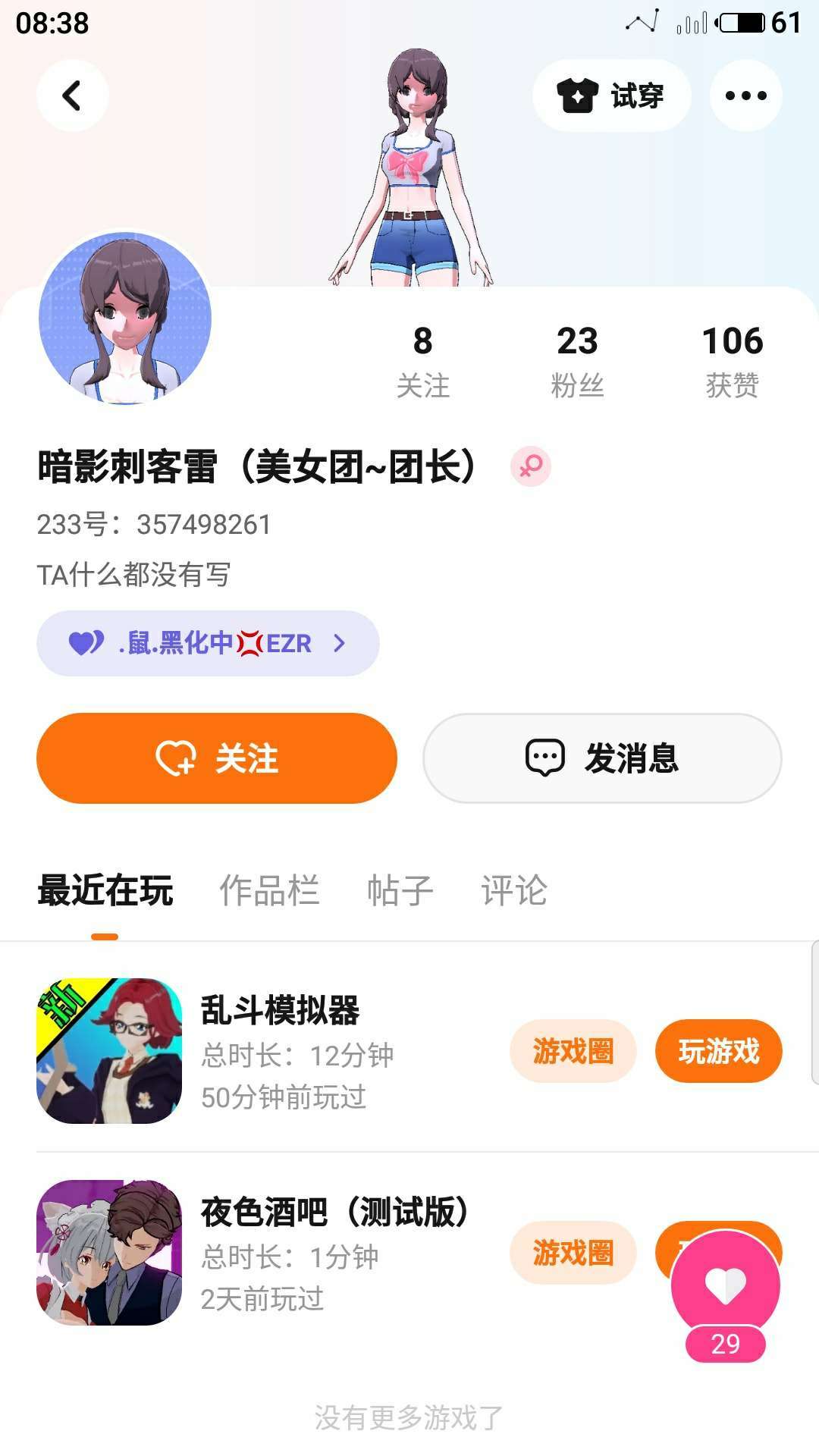Switch to the 帖子 tab
819x1456 pixels.
[x=400, y=890]
